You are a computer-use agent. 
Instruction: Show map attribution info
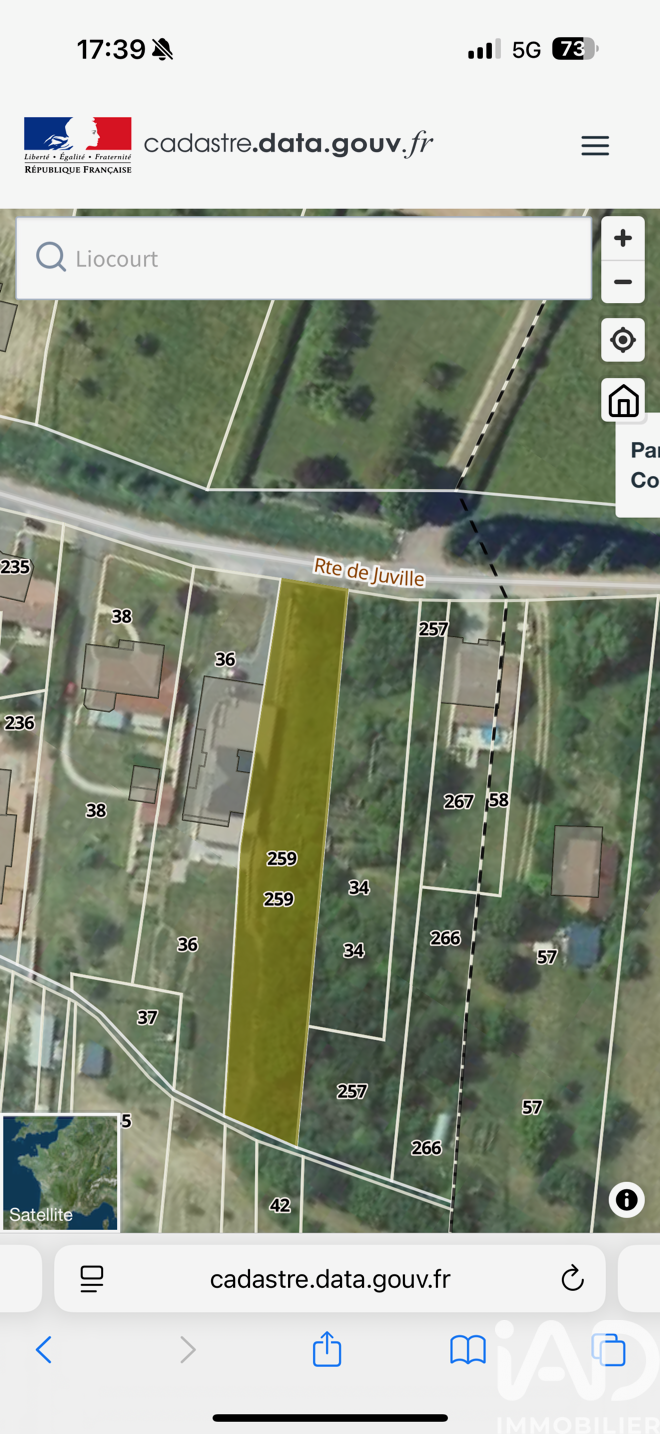coord(627,1199)
